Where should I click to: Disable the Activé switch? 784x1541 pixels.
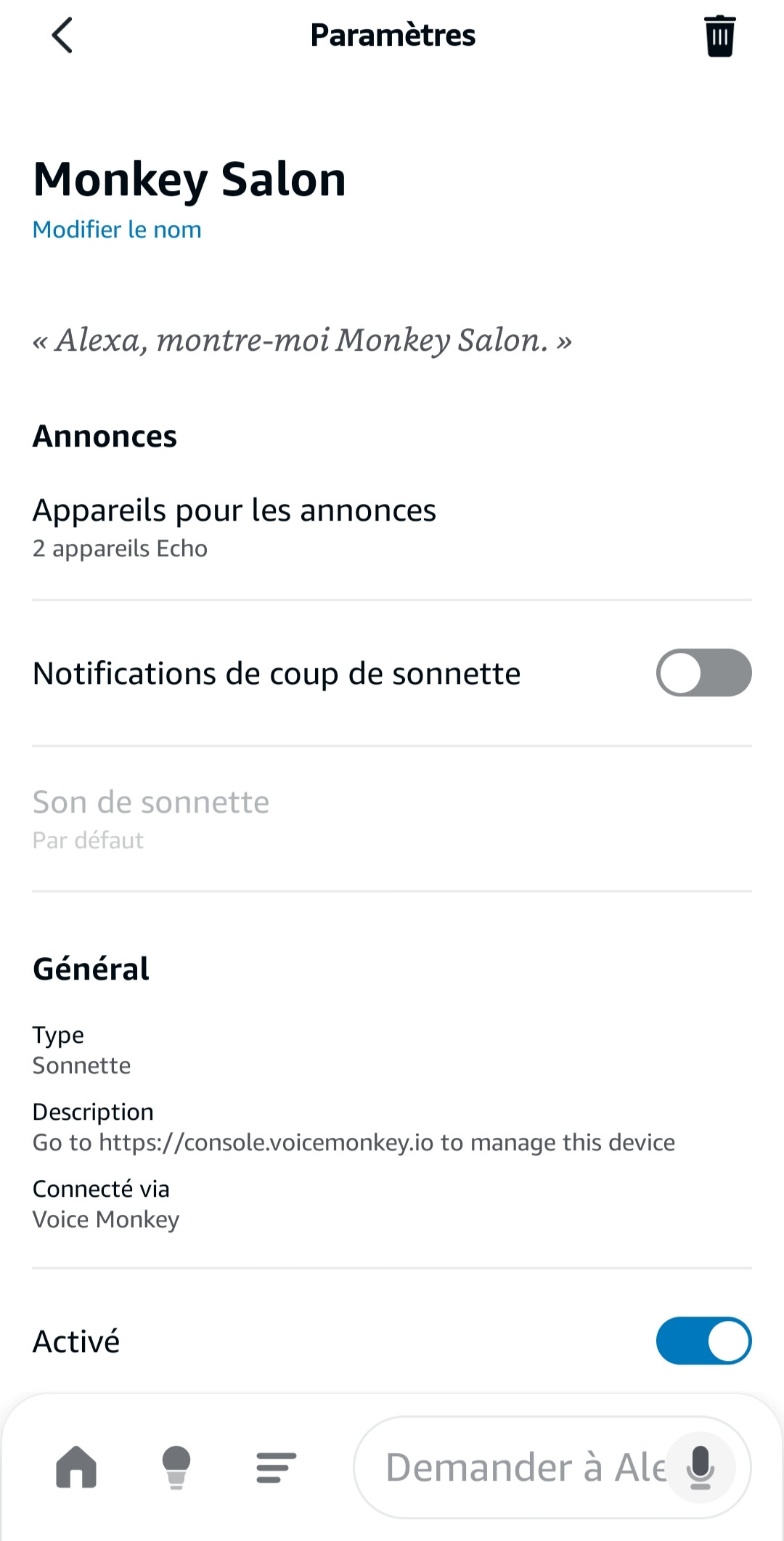point(703,1341)
